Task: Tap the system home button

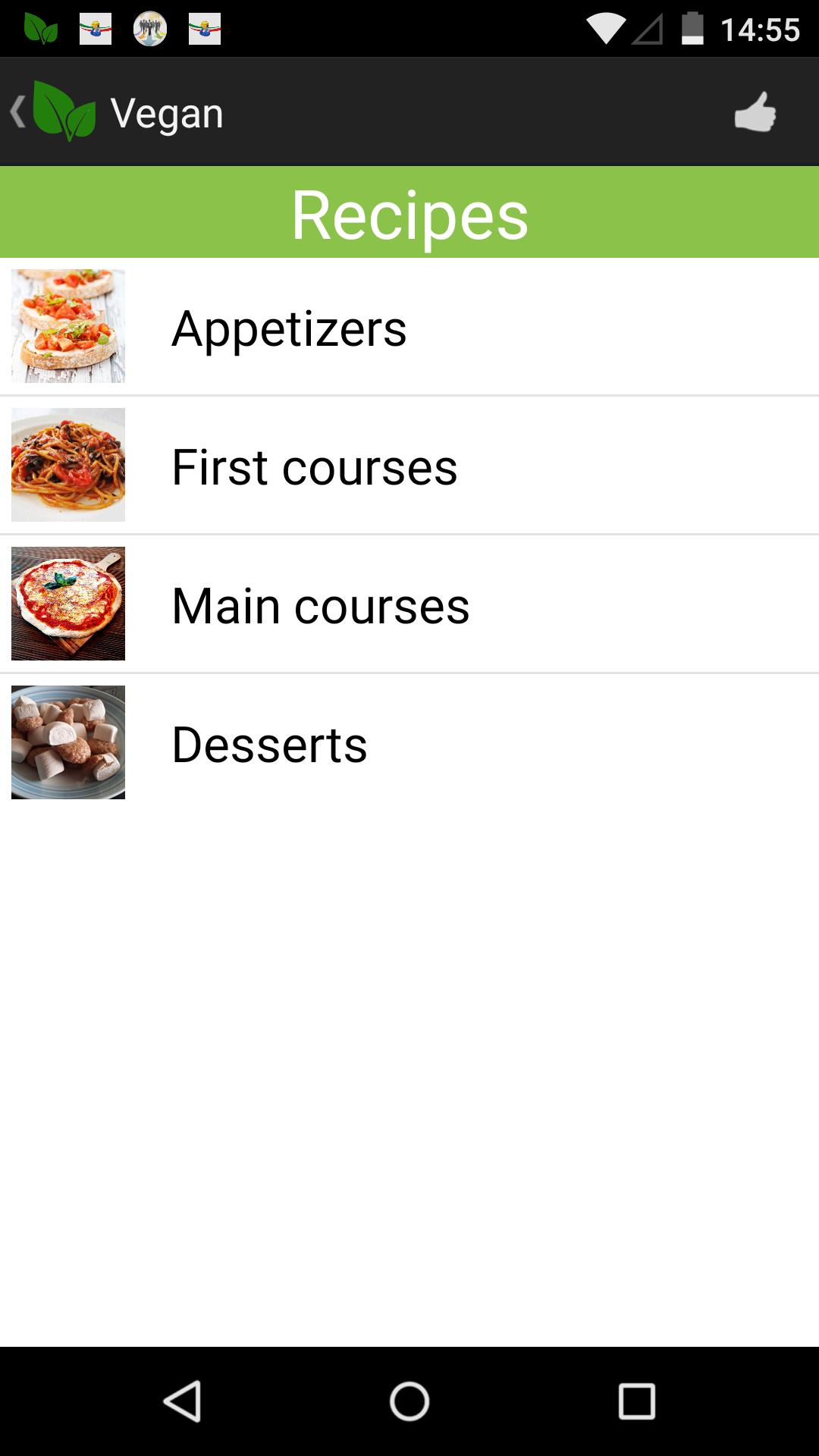Action: tap(409, 1401)
